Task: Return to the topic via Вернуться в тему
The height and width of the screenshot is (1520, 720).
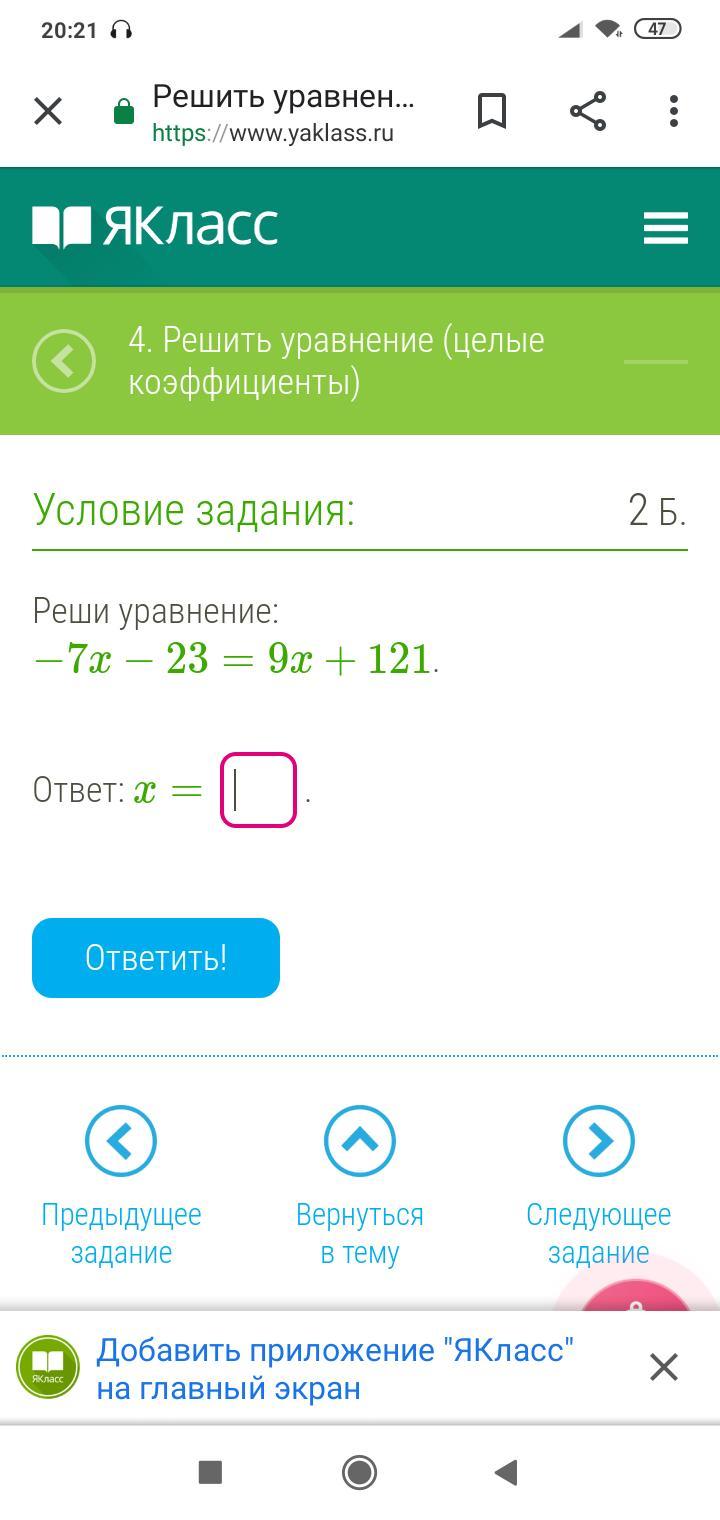Action: 360,1141
